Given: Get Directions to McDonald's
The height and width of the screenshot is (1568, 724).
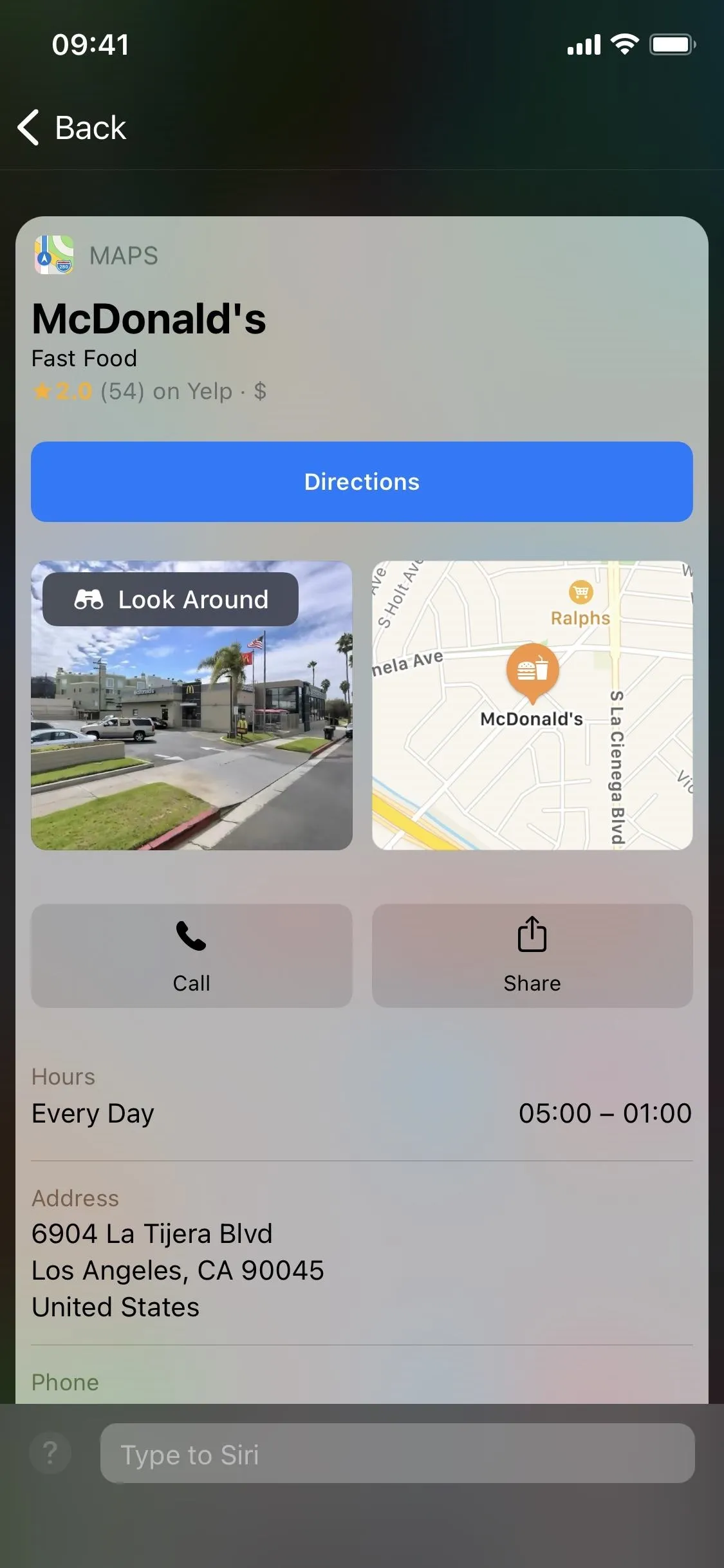Looking at the screenshot, I should [x=362, y=481].
